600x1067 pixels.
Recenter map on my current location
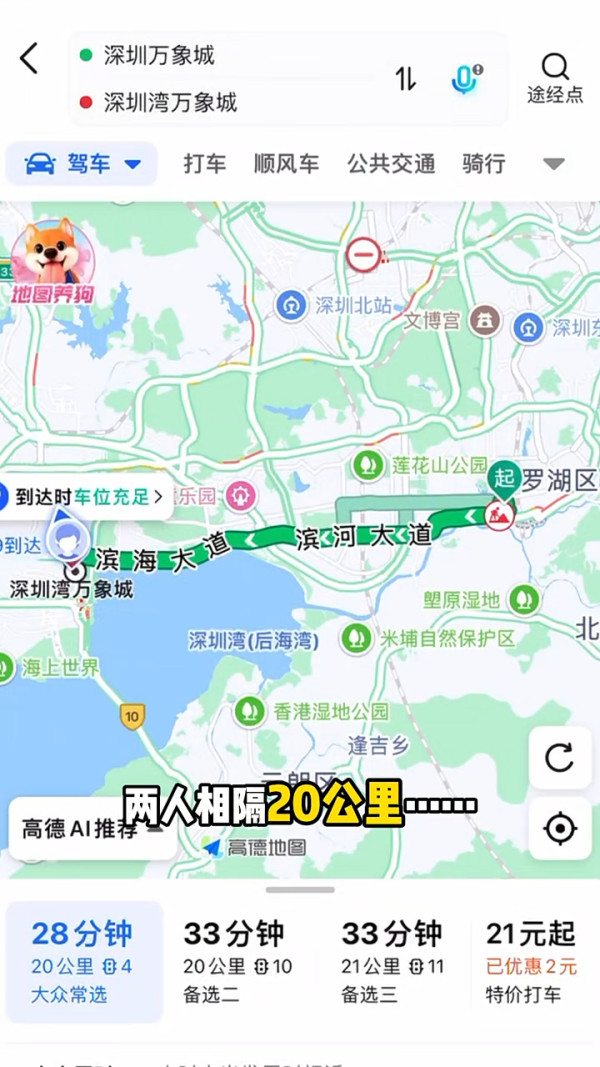pyautogui.click(x=559, y=828)
